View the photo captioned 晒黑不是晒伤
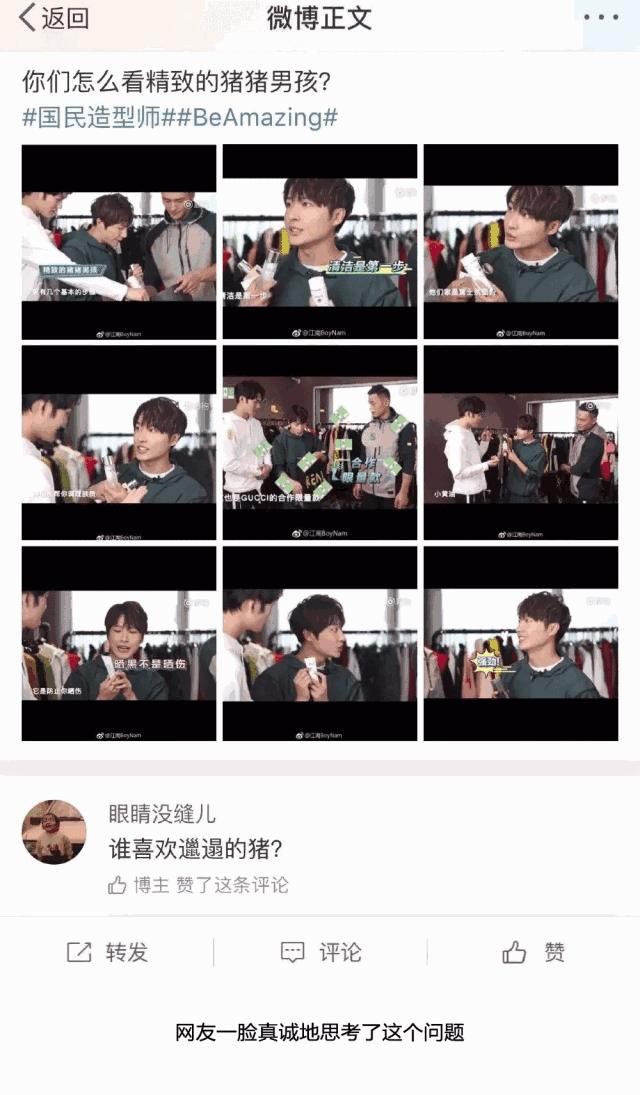 [x=119, y=643]
